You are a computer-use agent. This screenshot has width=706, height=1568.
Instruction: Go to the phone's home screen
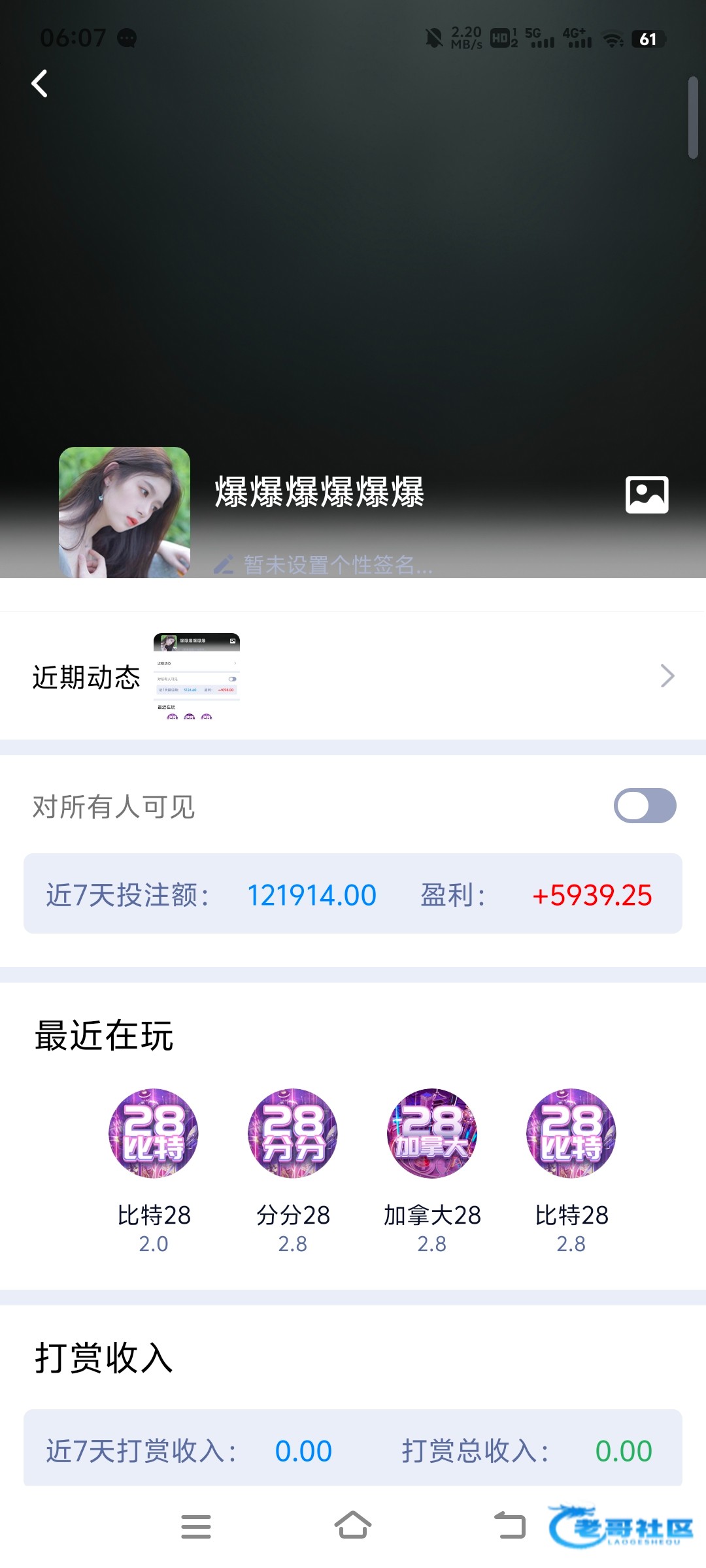[353, 1527]
